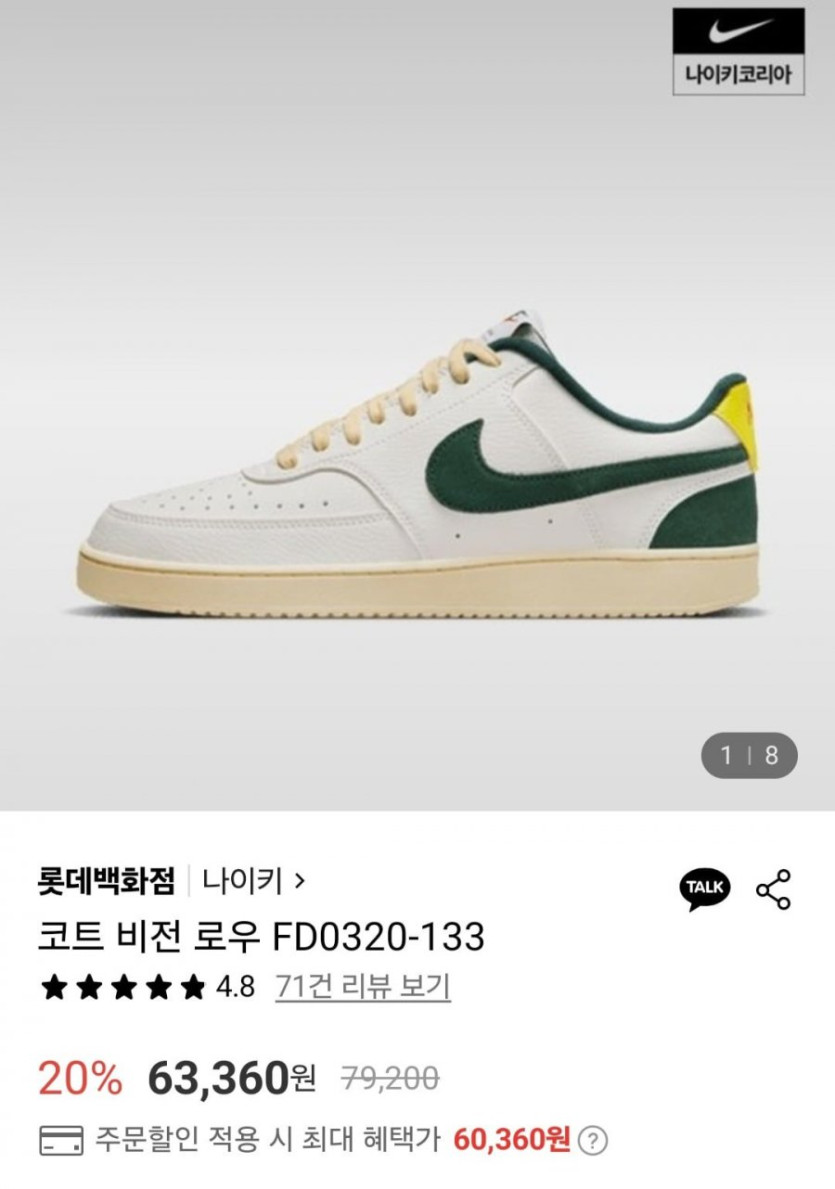Share product via KakaoTalk icon
835x1189 pixels.
[x=706, y=888]
